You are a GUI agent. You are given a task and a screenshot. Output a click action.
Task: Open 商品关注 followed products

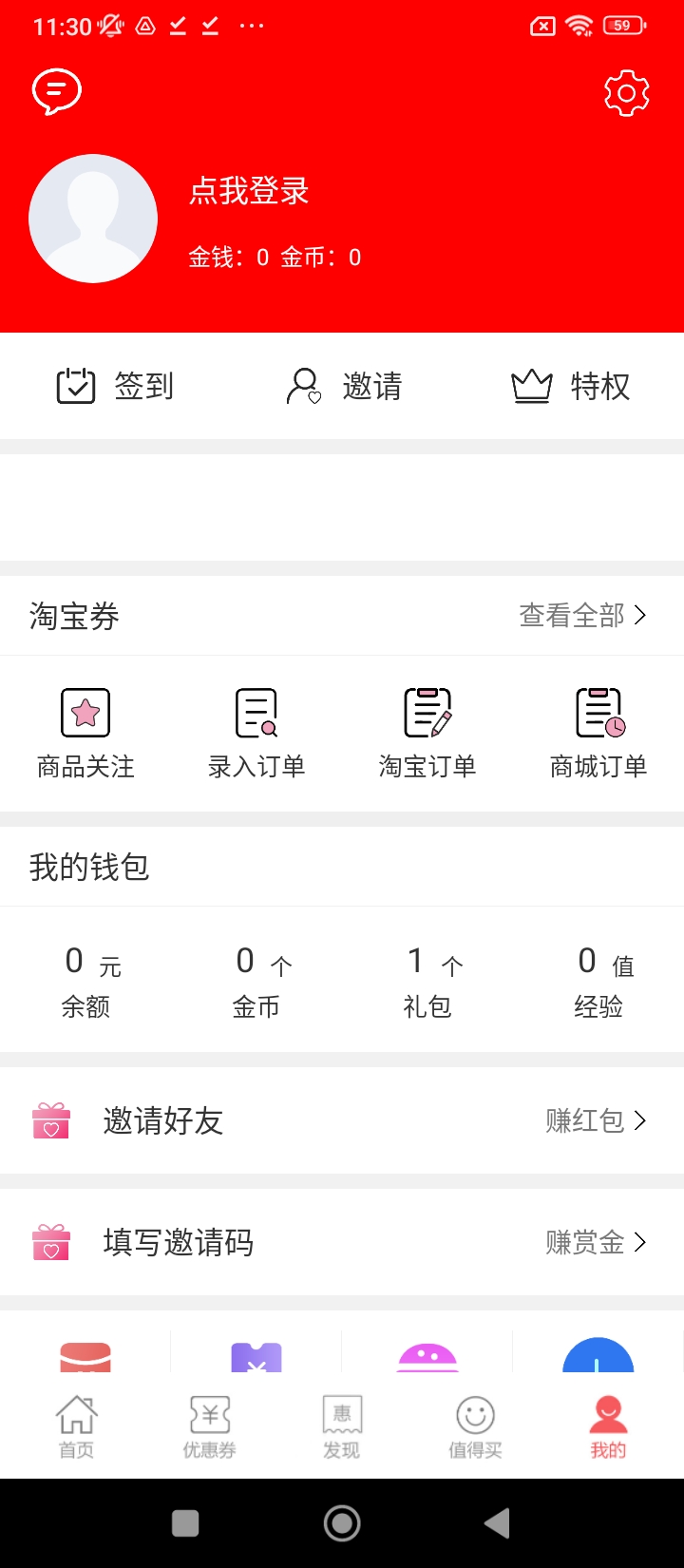85,734
